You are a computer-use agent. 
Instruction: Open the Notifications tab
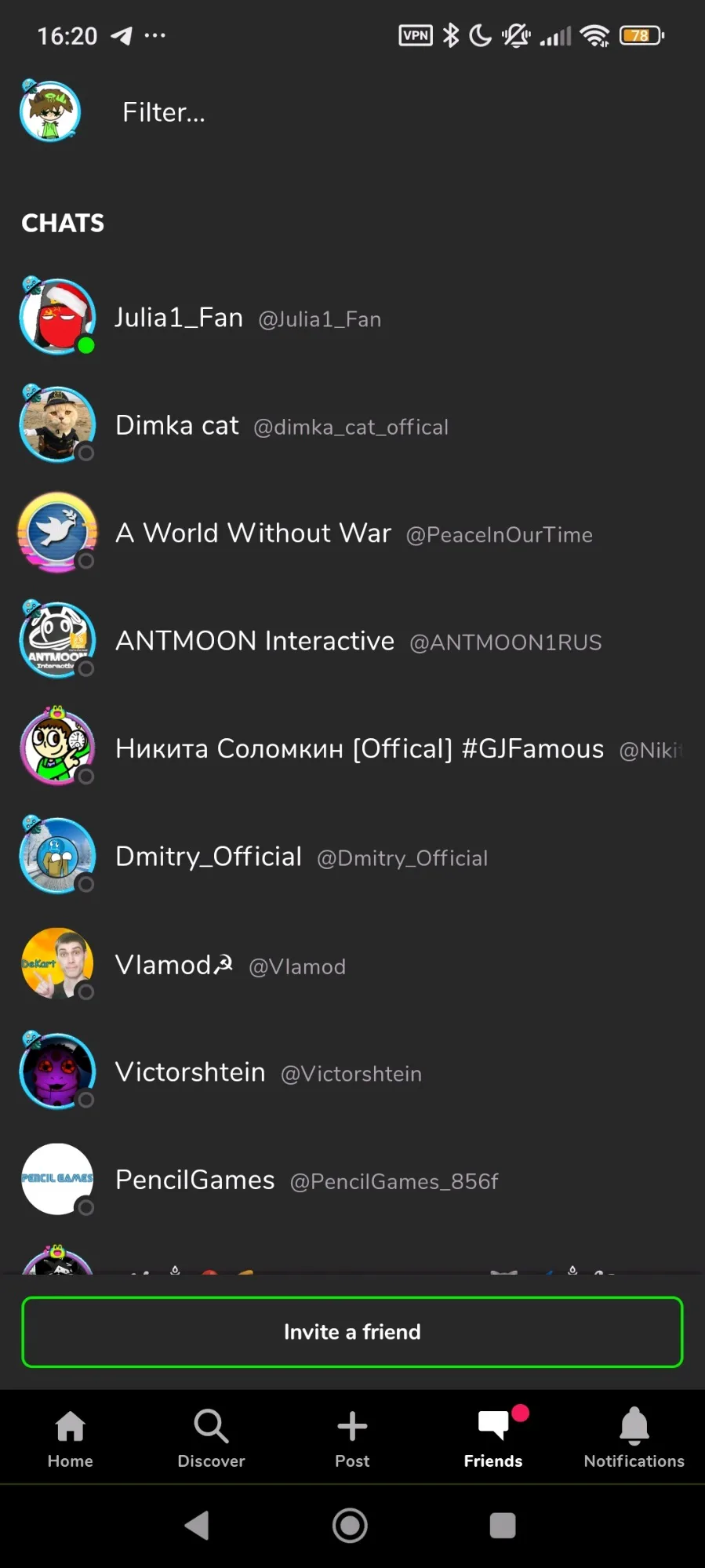(634, 1438)
